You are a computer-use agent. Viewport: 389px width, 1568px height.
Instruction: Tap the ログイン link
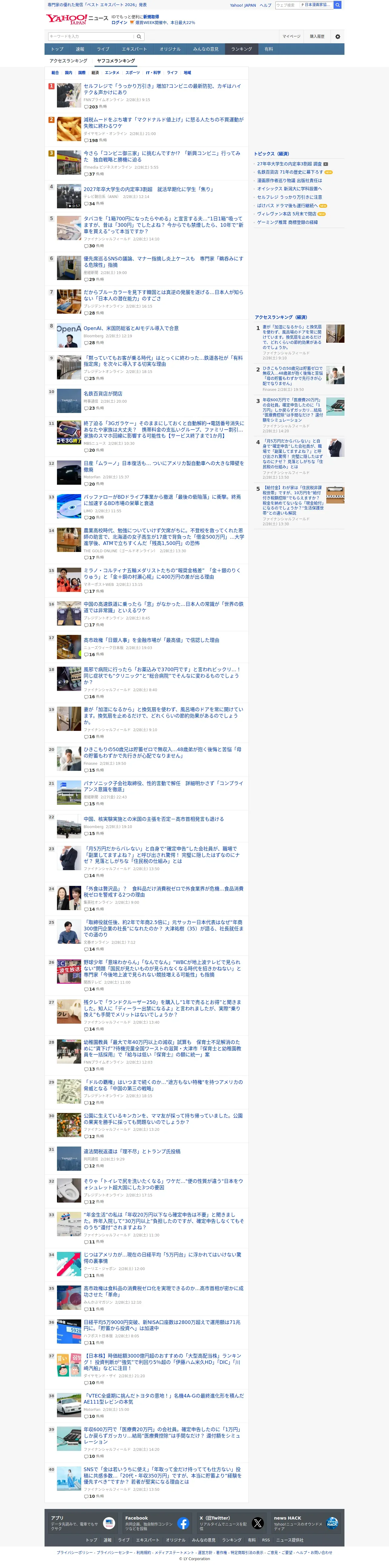tap(119, 22)
